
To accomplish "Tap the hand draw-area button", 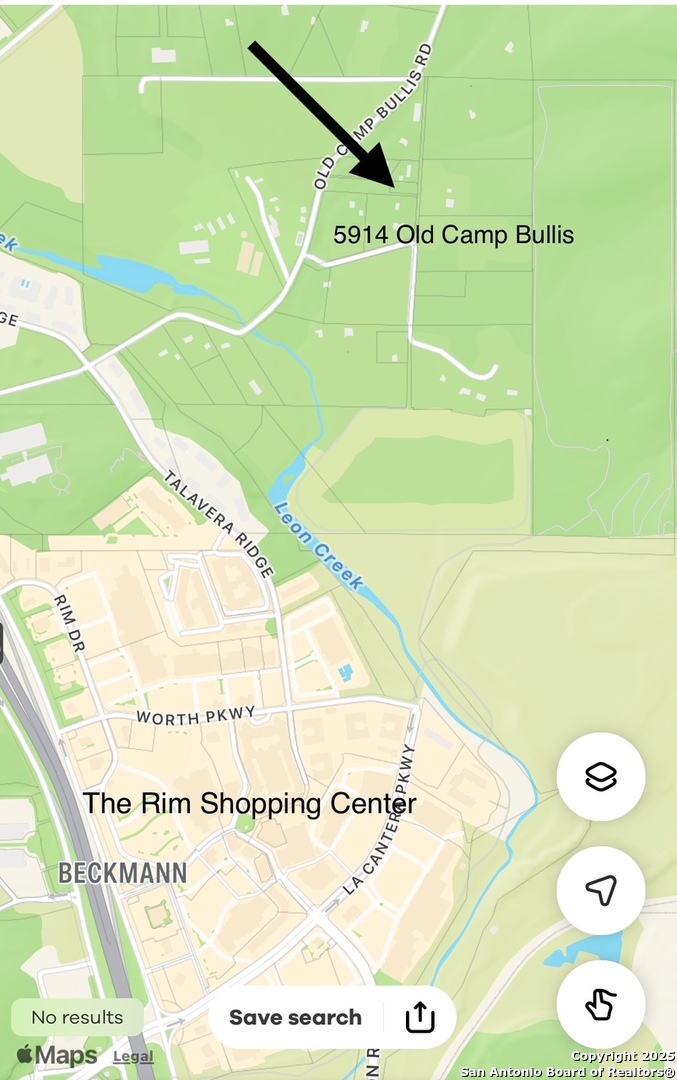I will [600, 1004].
